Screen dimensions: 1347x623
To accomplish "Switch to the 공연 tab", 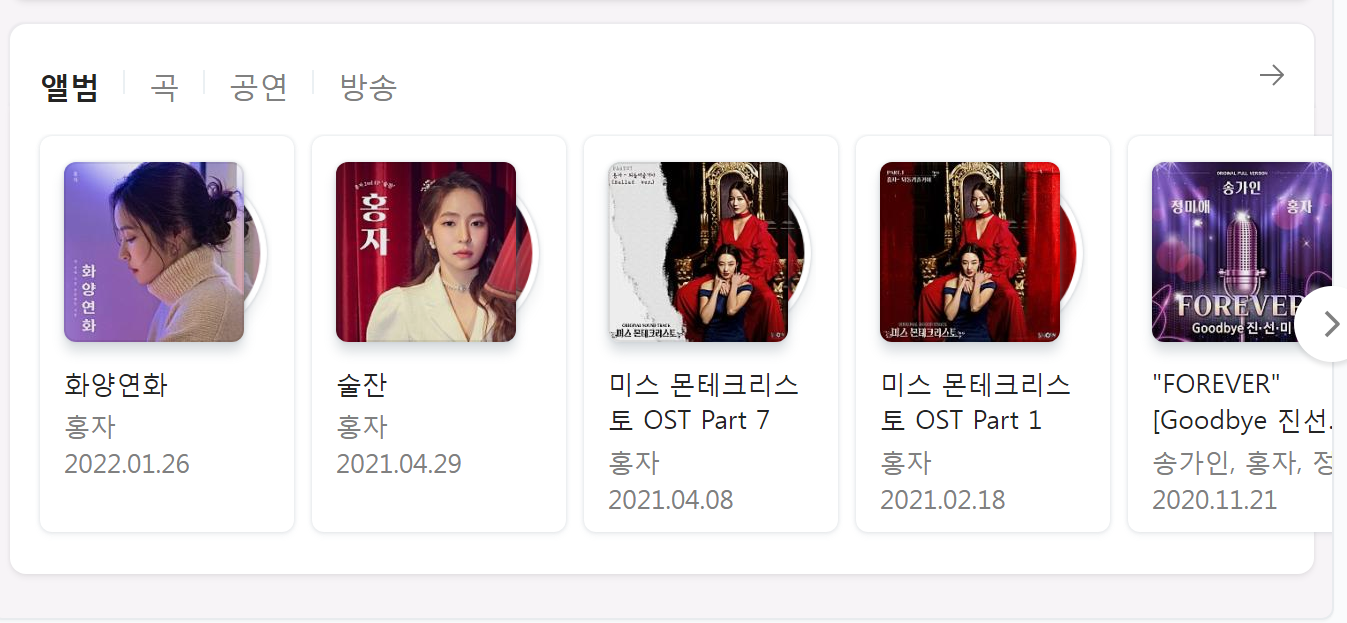I will pos(259,87).
